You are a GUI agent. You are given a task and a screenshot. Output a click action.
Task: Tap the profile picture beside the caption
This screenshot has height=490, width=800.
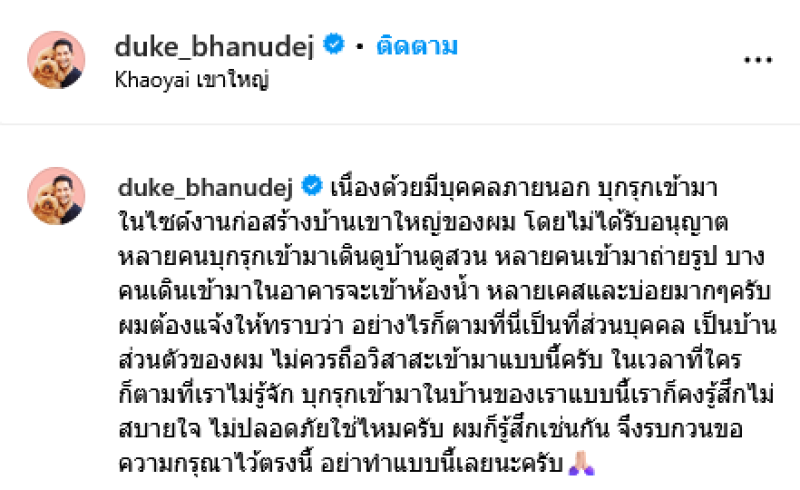pos(55,195)
